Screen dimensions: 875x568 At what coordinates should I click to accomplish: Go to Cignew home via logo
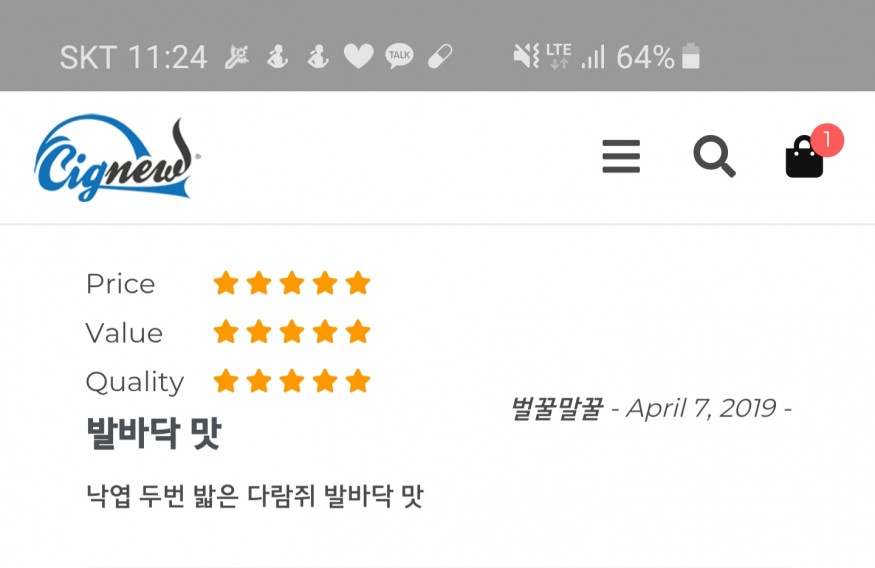tap(116, 159)
